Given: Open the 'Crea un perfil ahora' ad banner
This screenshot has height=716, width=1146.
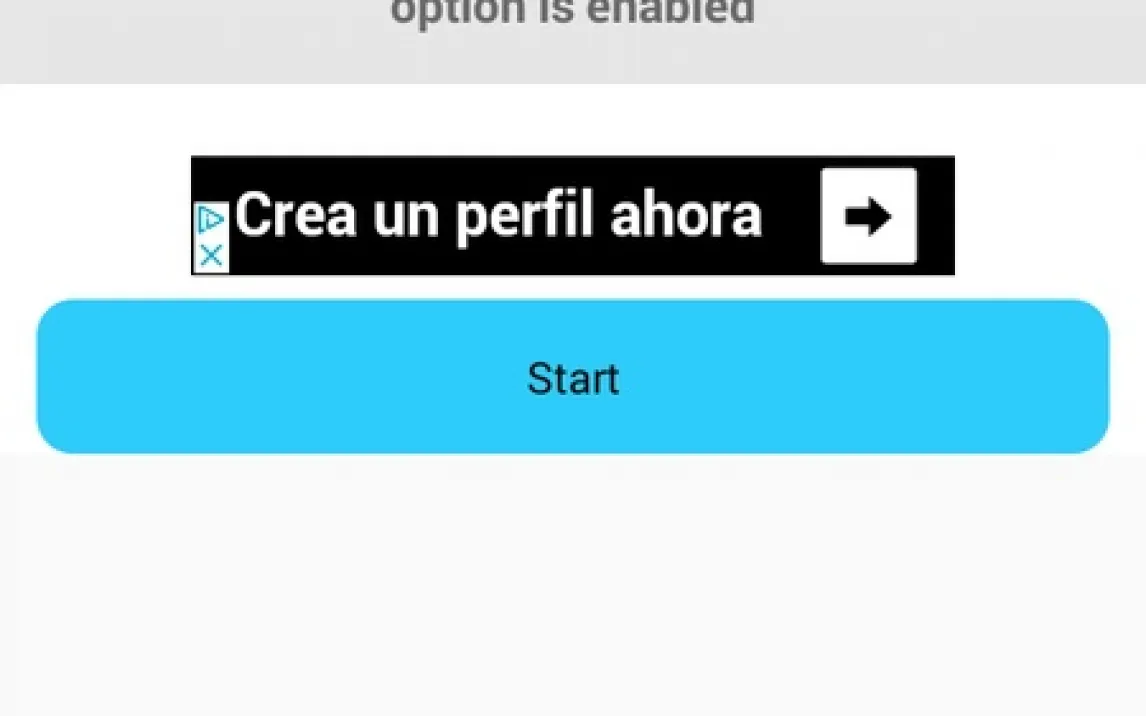Looking at the screenshot, I should point(498,215).
